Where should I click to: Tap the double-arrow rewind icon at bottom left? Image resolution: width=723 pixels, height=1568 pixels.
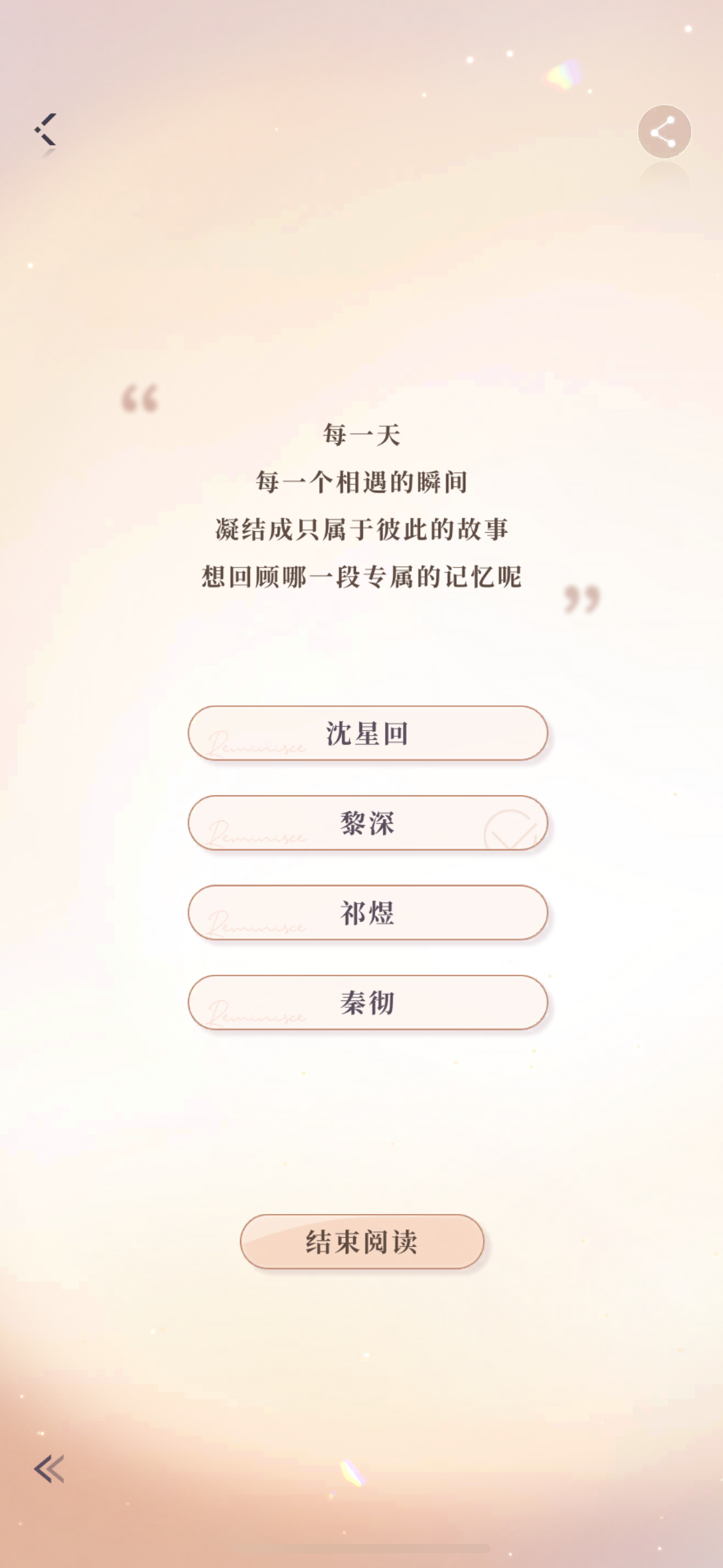click(49, 1469)
